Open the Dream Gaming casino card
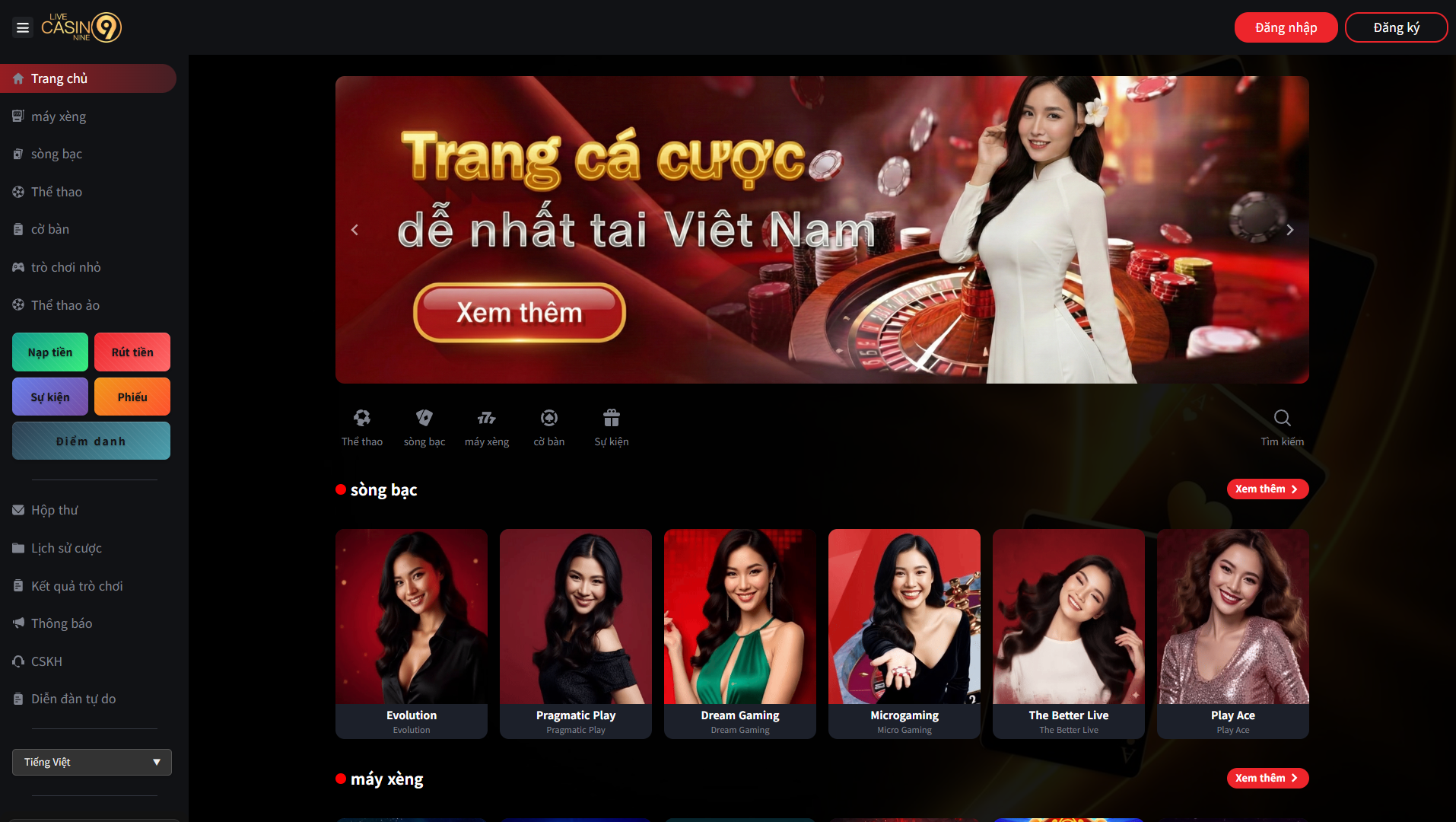Image resolution: width=1456 pixels, height=822 pixels. click(740, 633)
